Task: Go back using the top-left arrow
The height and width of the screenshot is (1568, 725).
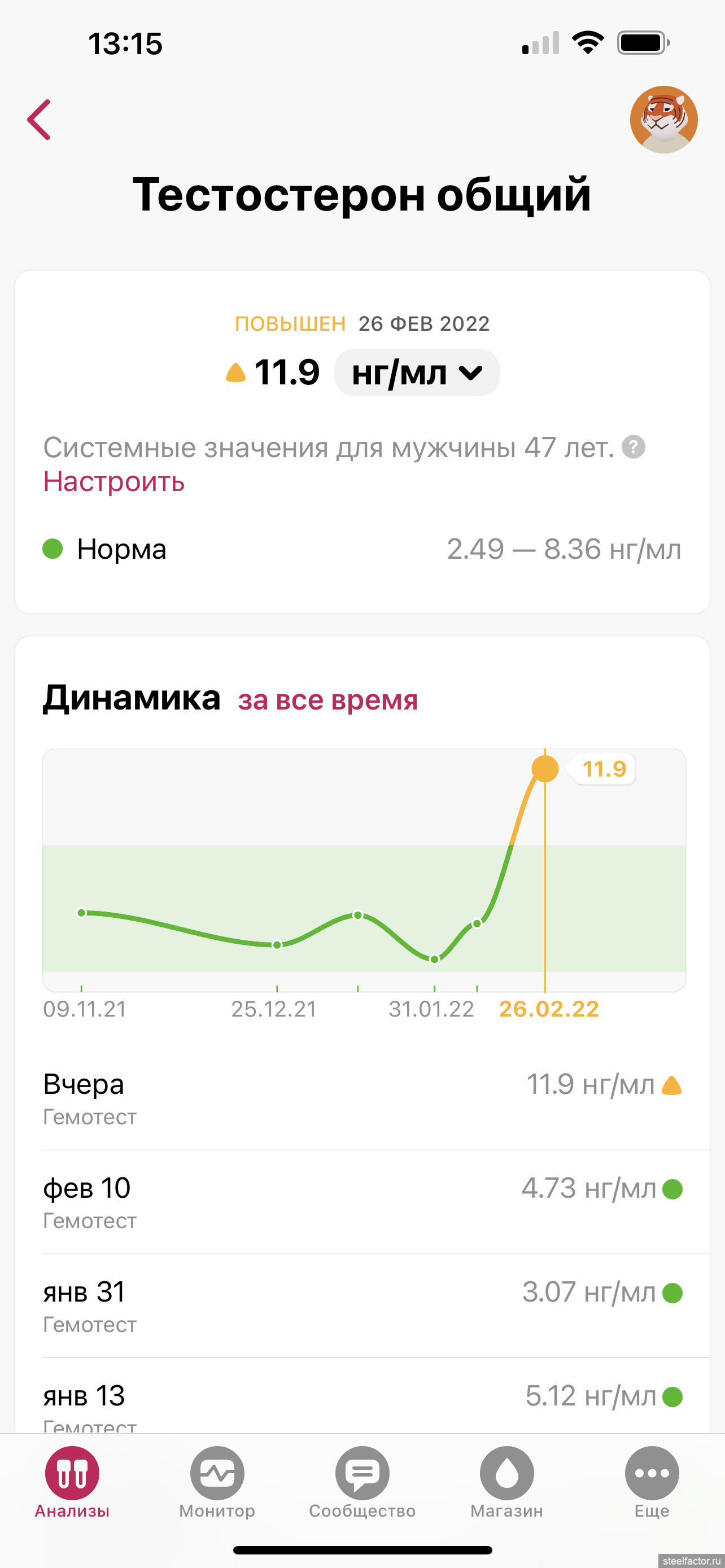Action: tap(39, 120)
